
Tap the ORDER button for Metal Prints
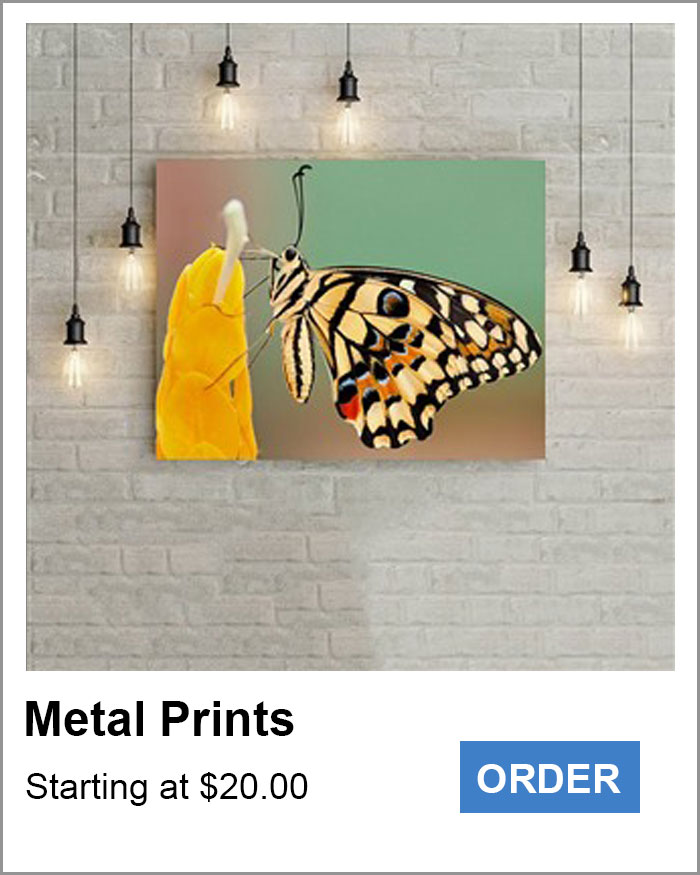(549, 777)
